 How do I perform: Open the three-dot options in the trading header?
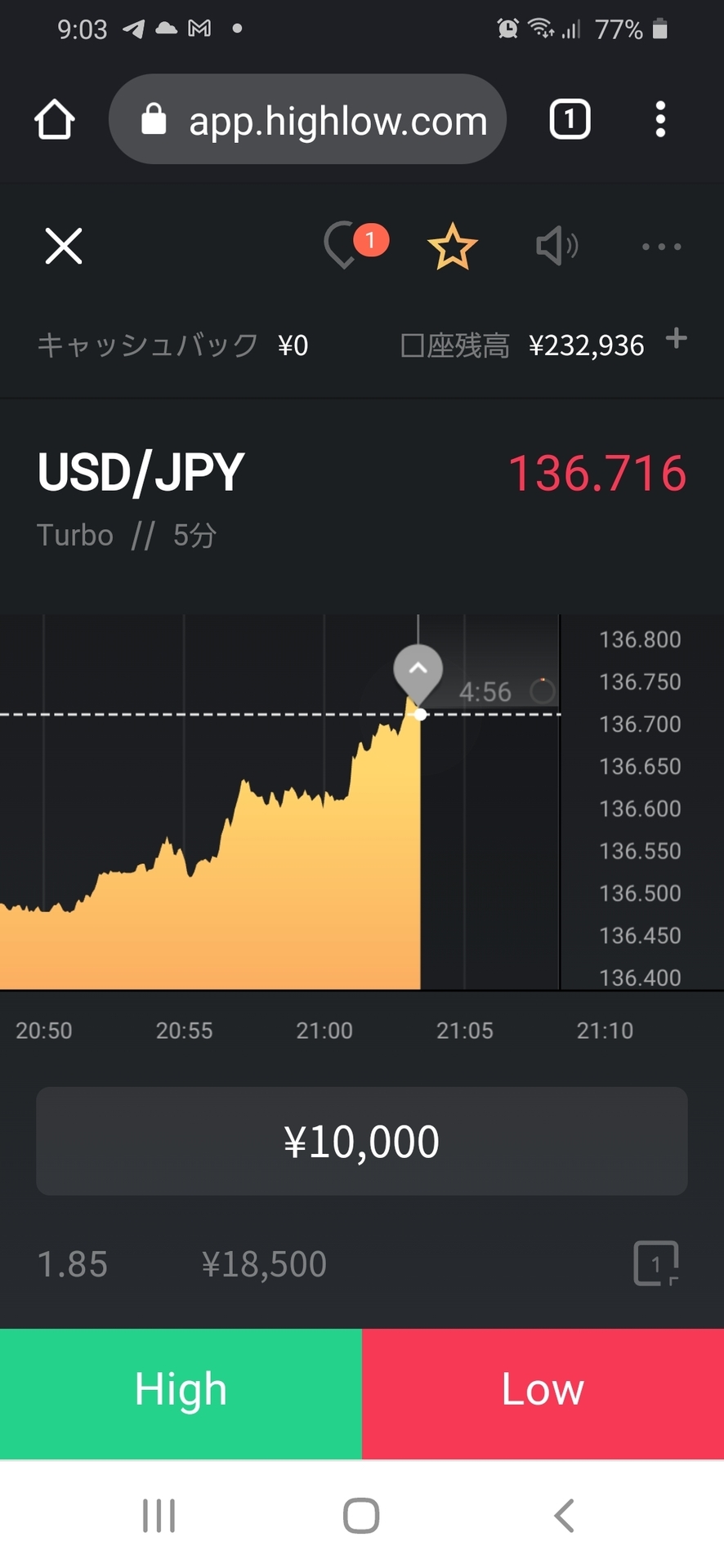661,246
